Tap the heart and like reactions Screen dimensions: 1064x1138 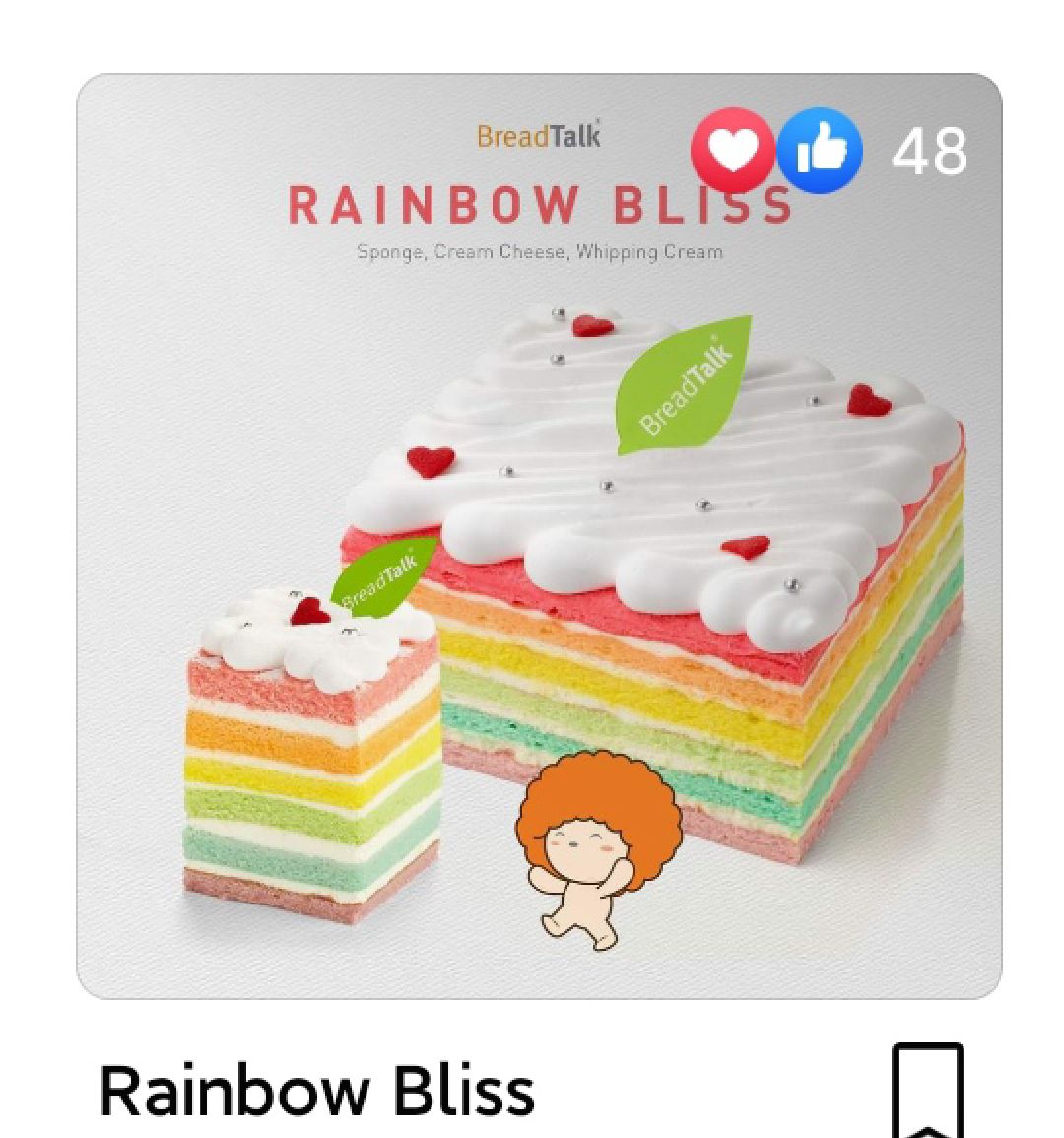776,151
